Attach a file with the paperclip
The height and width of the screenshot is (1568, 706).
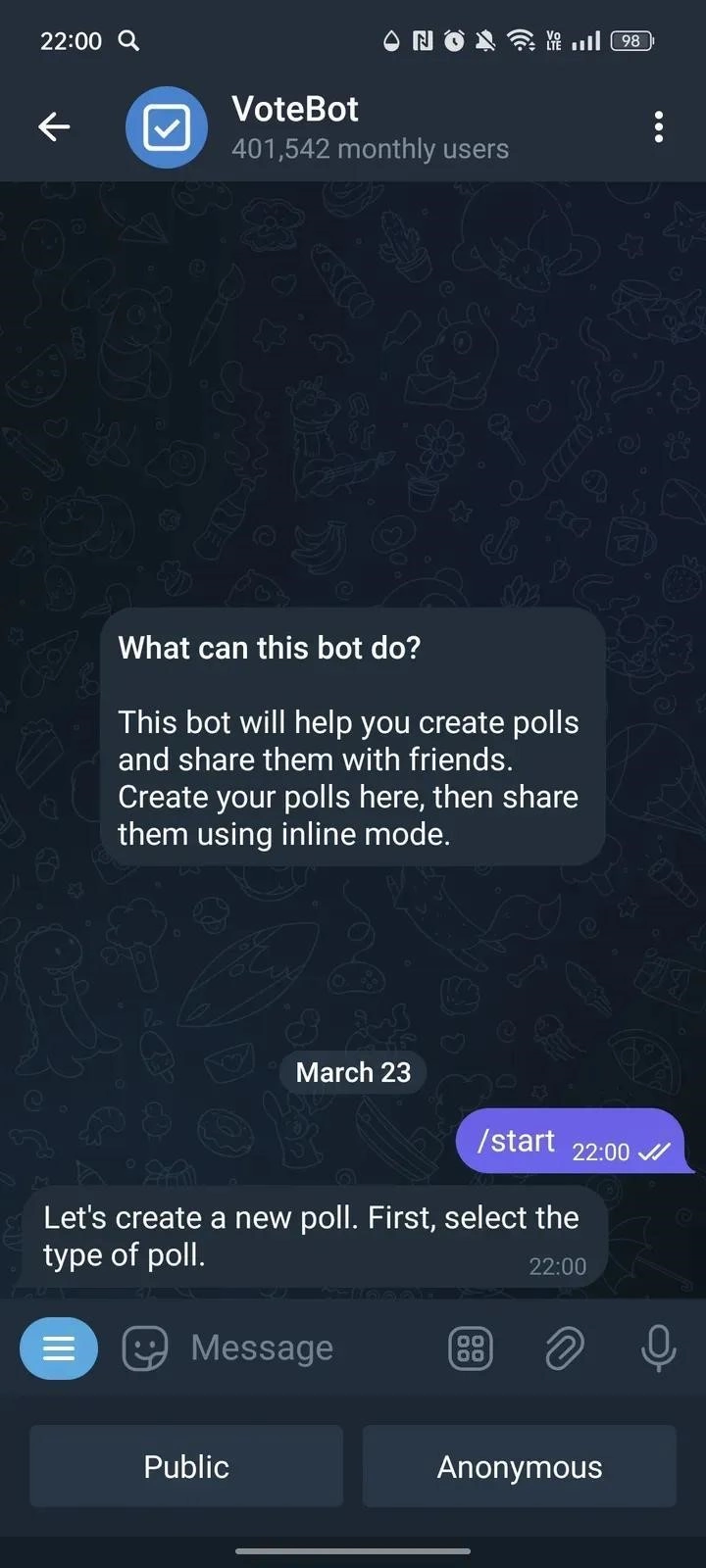pyautogui.click(x=564, y=1348)
